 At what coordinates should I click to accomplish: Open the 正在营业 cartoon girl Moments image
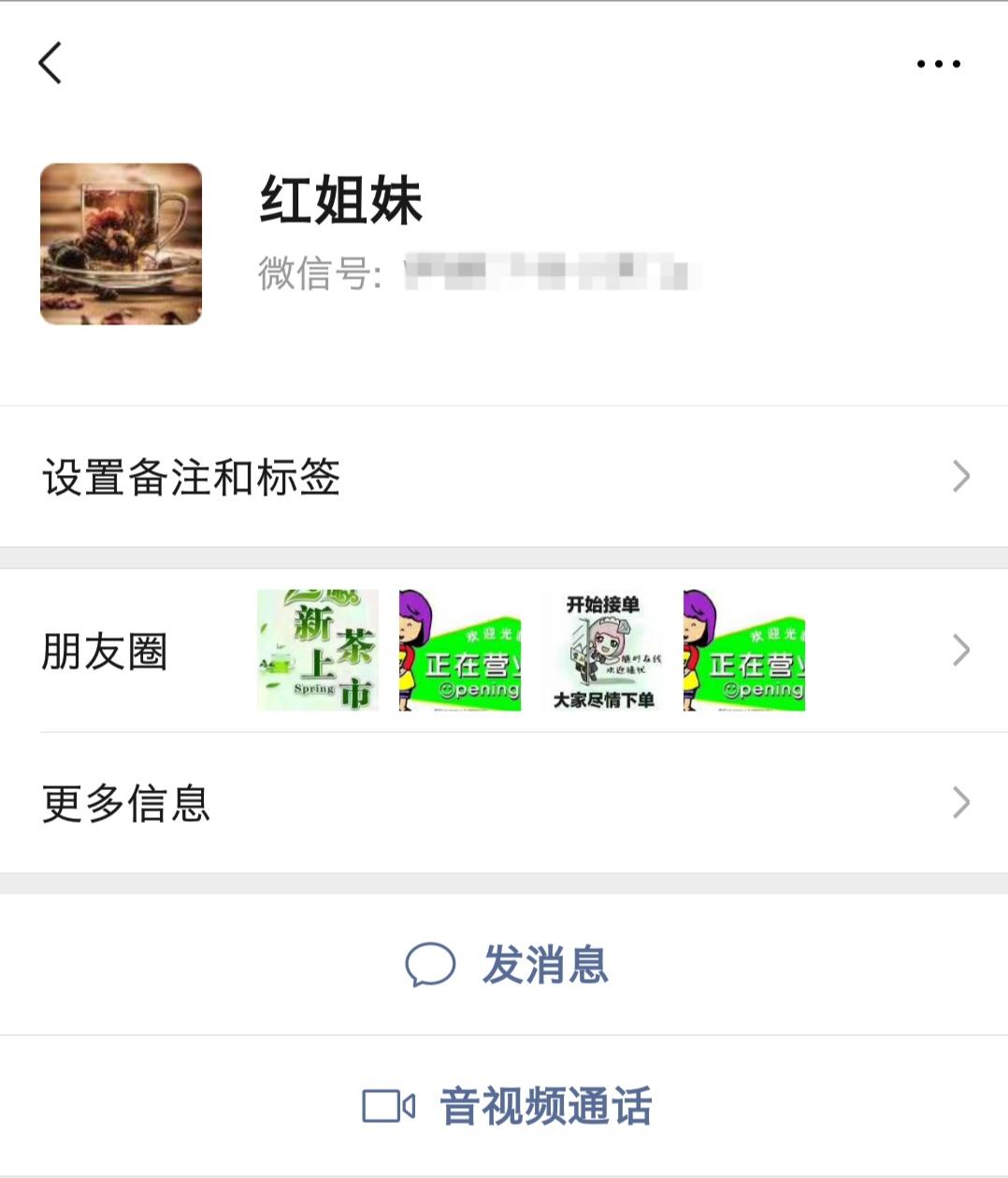pyautogui.click(x=460, y=651)
